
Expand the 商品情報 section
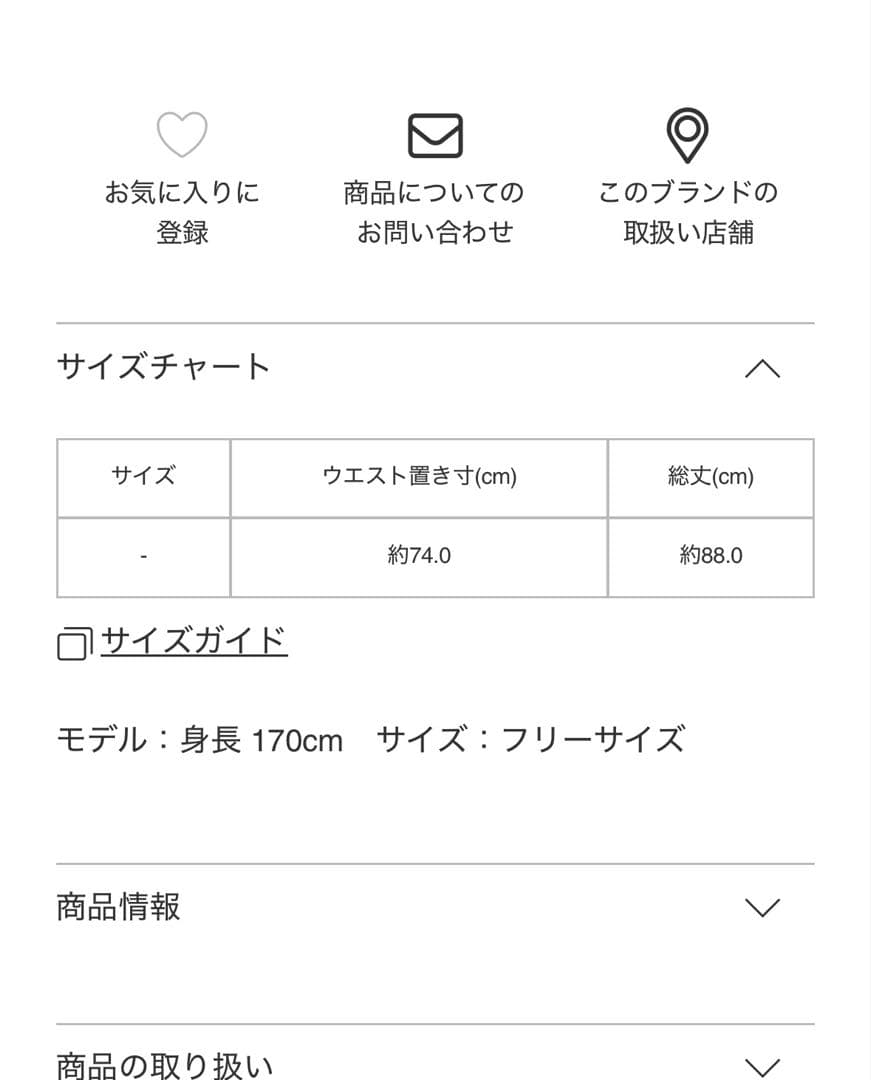pos(762,908)
